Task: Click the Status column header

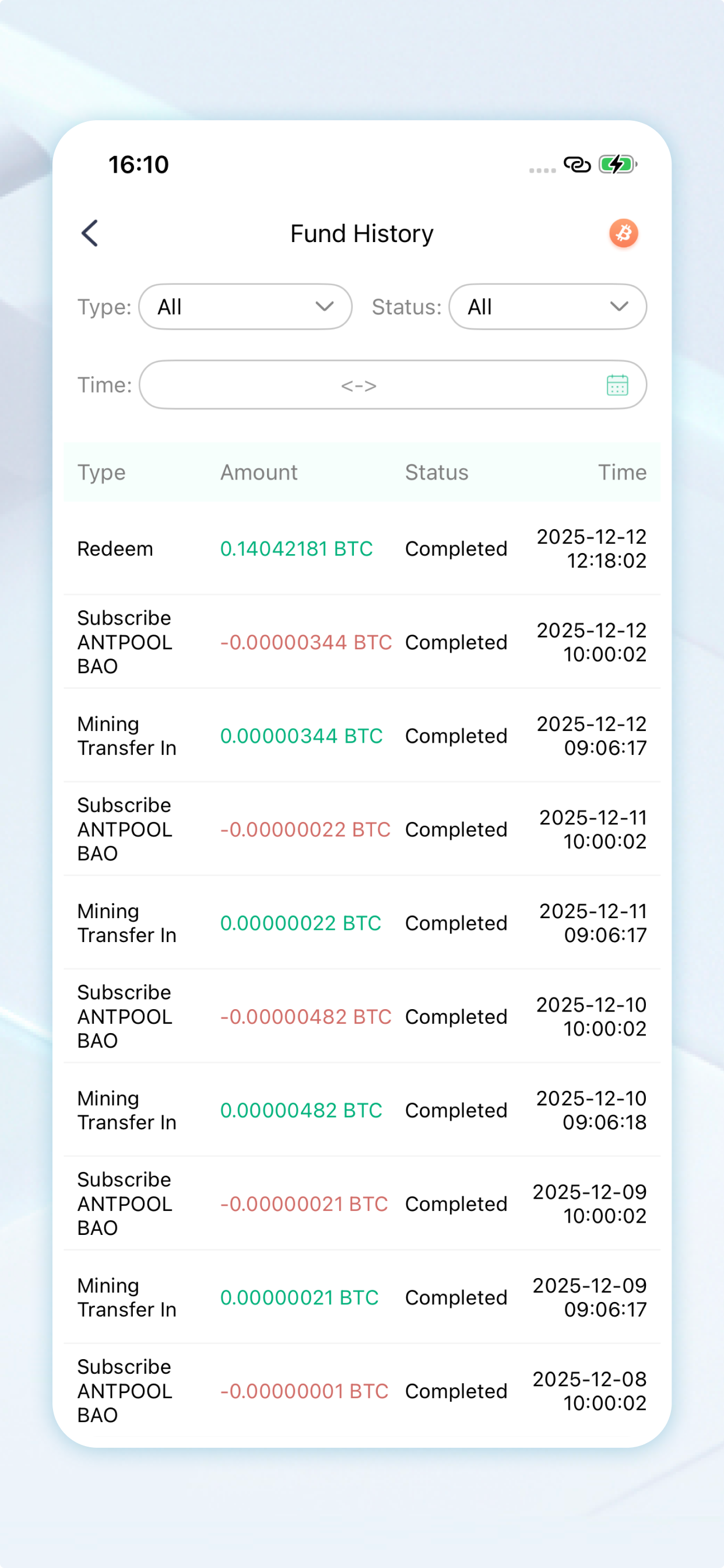Action: point(436,472)
